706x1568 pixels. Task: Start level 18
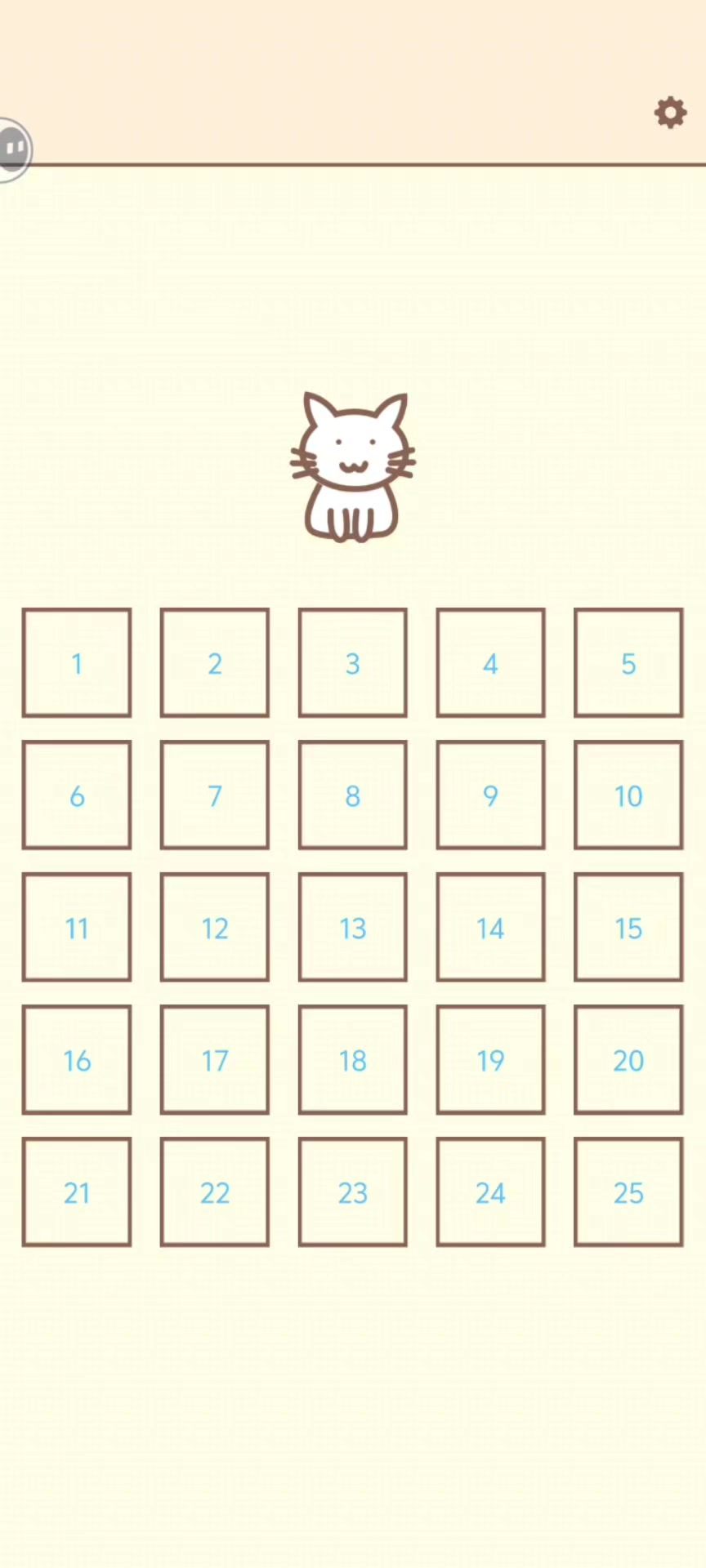(353, 1060)
